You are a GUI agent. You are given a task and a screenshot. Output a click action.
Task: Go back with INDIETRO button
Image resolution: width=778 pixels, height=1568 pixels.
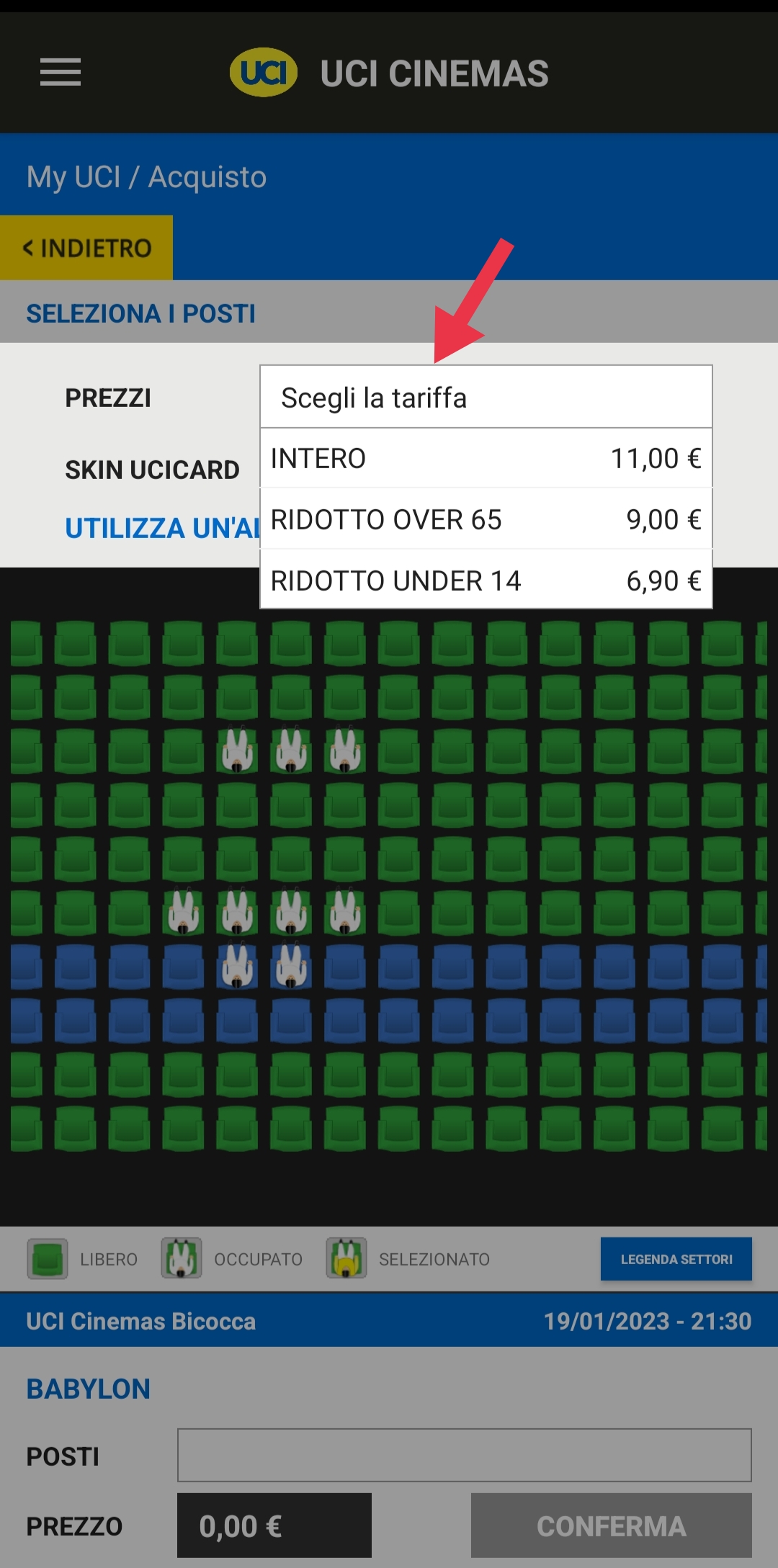point(86,248)
